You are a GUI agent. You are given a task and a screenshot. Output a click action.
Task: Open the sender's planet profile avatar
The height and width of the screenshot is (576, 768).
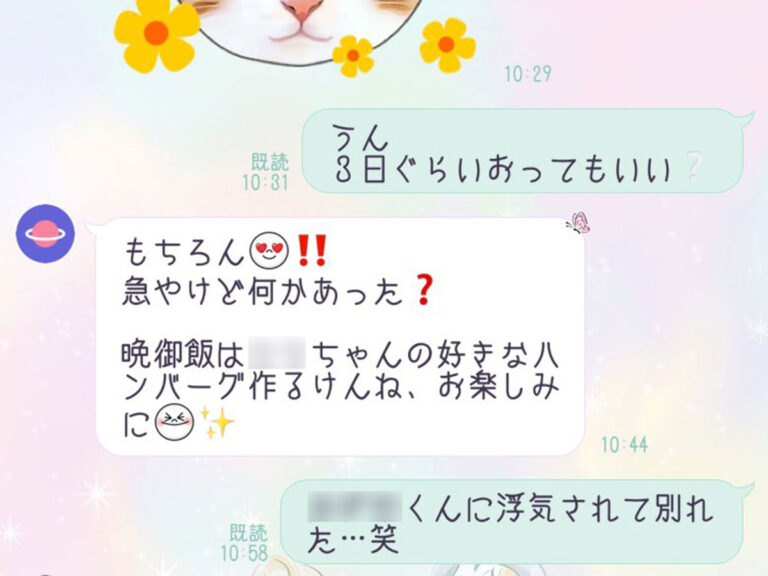(45, 234)
